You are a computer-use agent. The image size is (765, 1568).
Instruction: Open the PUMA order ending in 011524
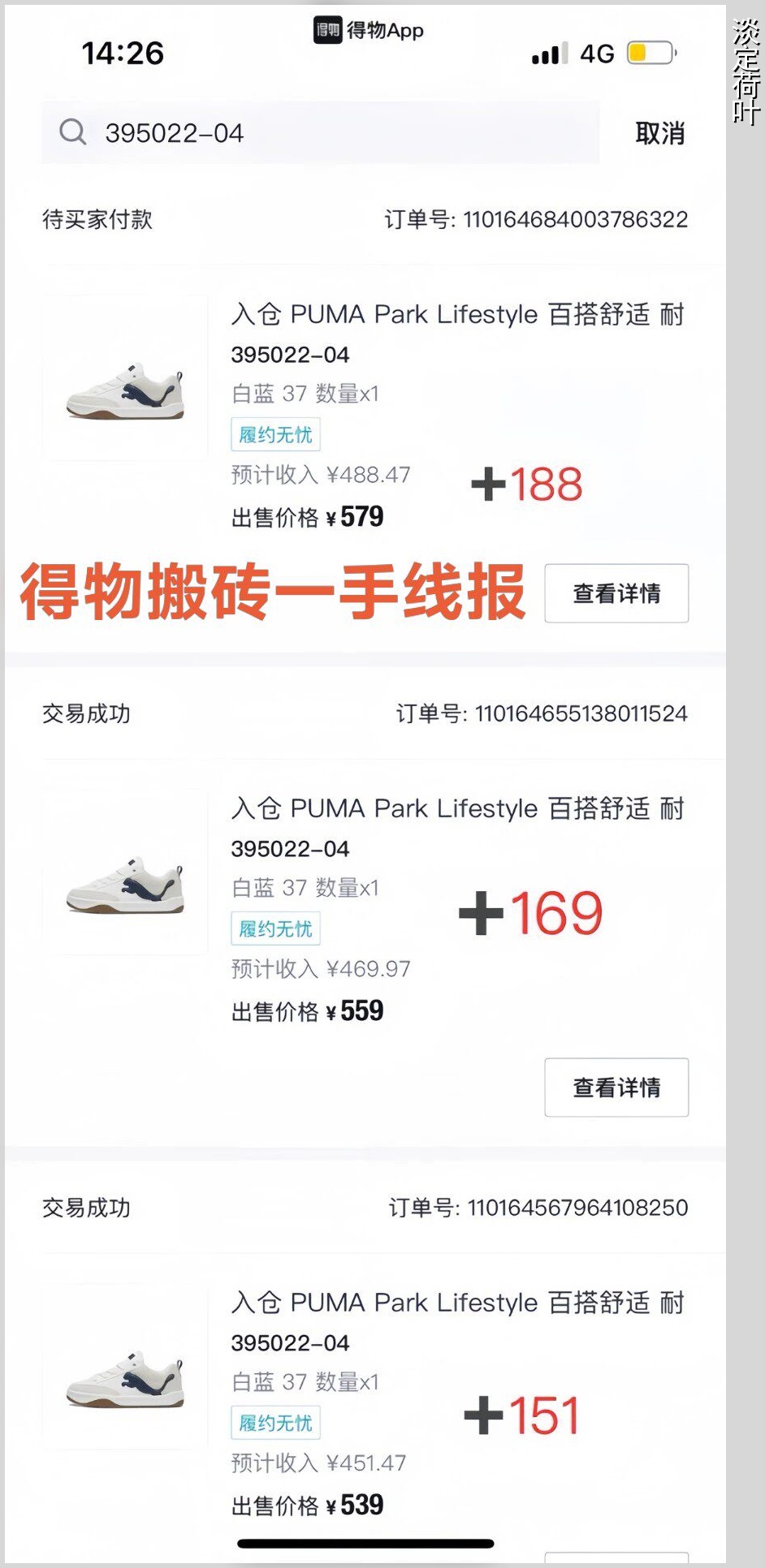[x=455, y=809]
